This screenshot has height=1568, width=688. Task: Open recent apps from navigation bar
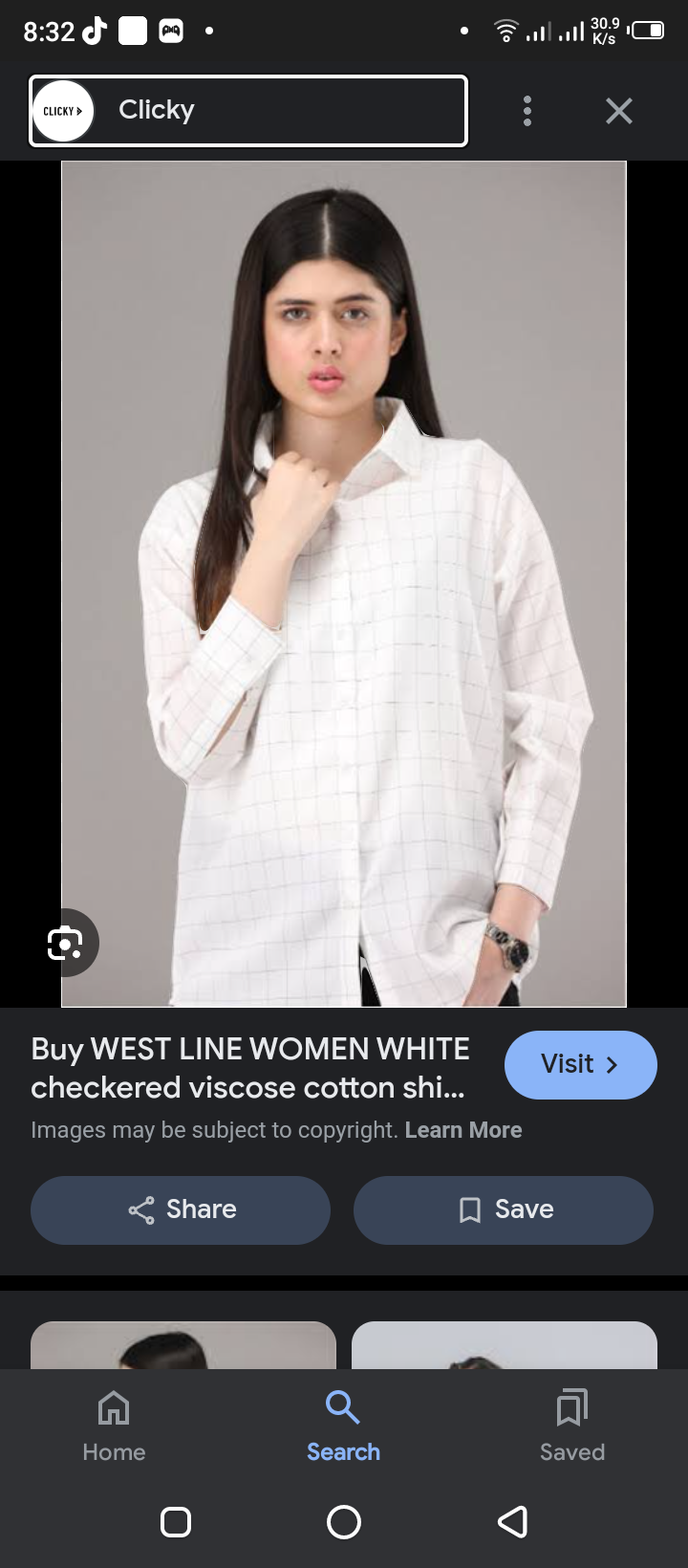[x=176, y=1521]
